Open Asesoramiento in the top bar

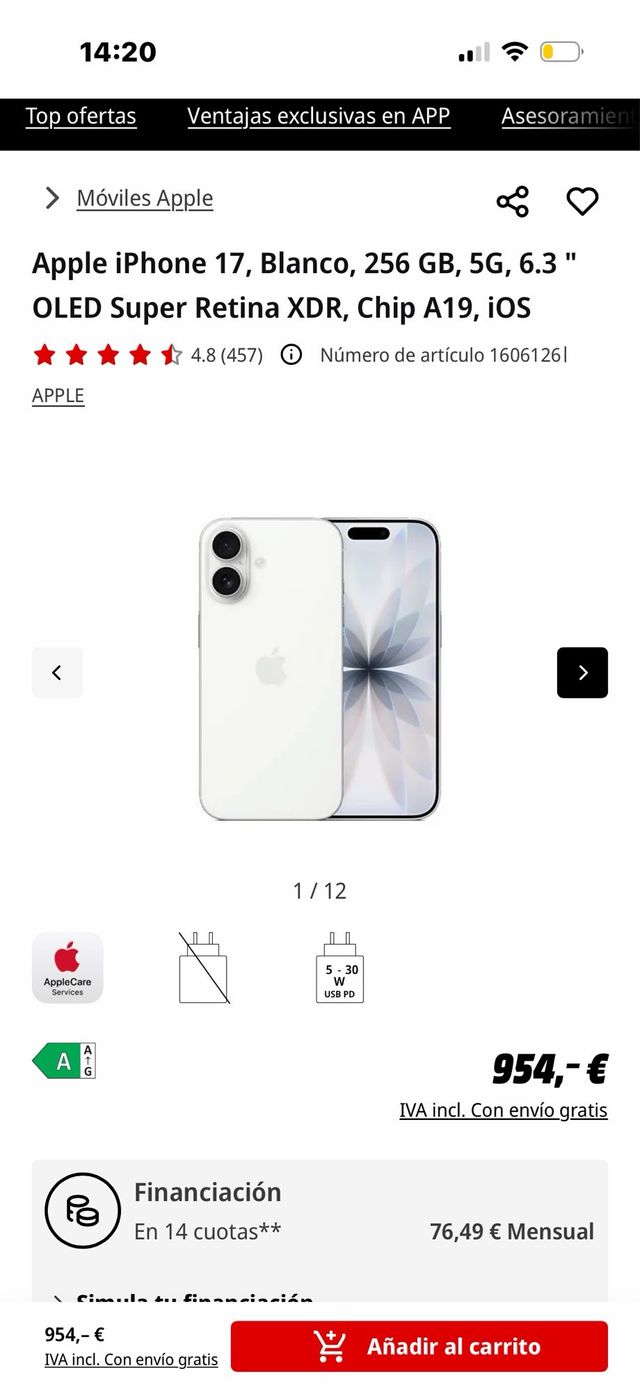click(x=568, y=117)
